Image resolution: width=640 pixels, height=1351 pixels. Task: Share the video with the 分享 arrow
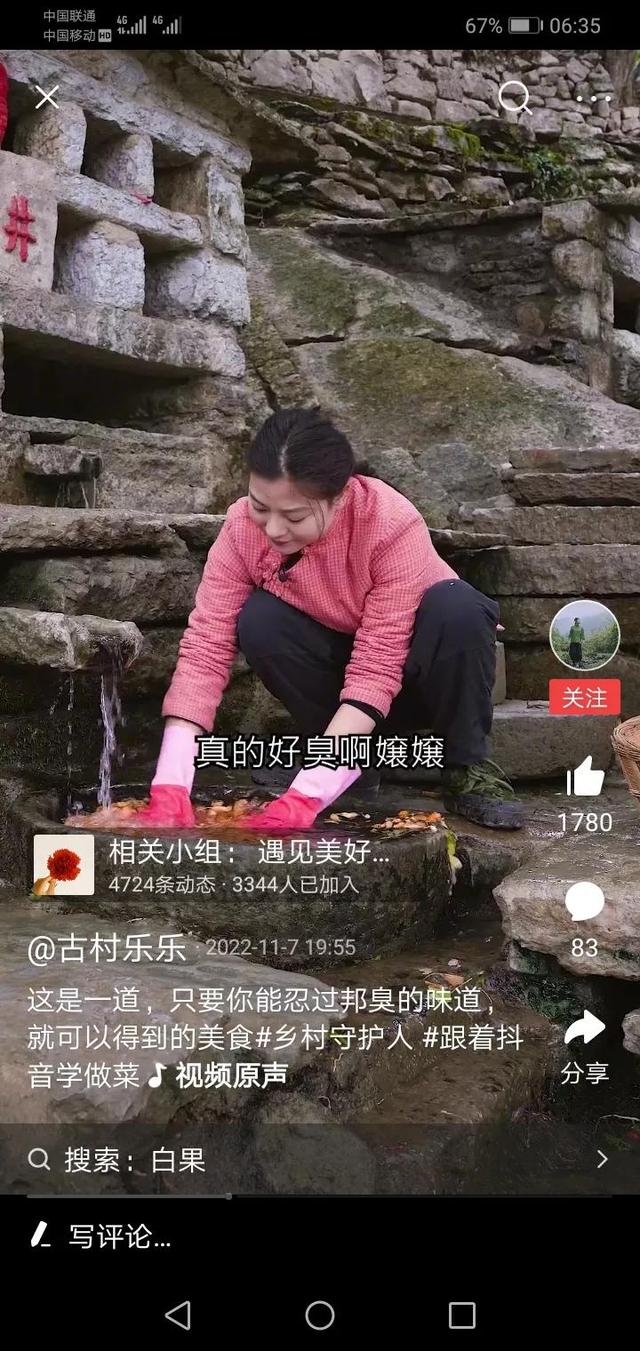[585, 1029]
